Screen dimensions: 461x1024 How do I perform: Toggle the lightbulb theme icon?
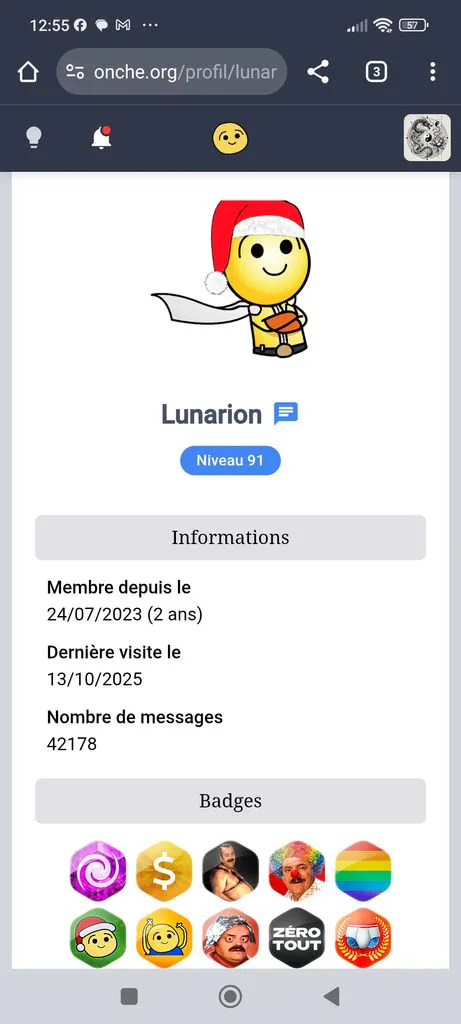click(33, 138)
